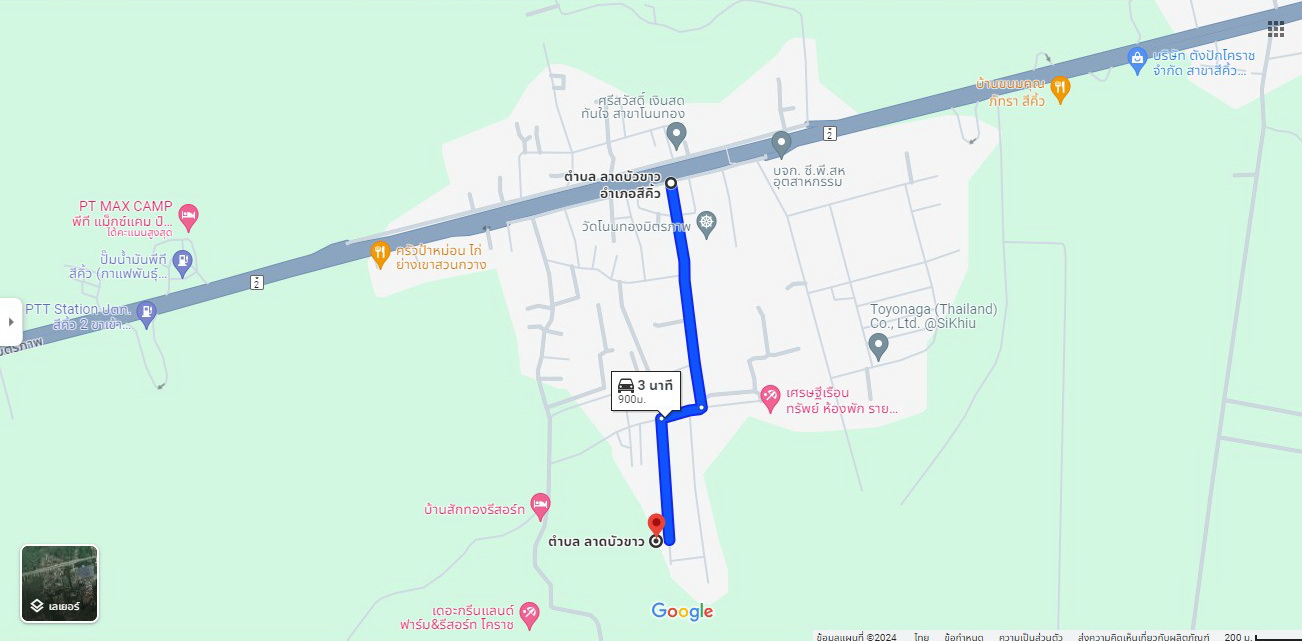Select ครัวป้าหม่อน restaurant marker
This screenshot has height=641, width=1302.
[380, 253]
